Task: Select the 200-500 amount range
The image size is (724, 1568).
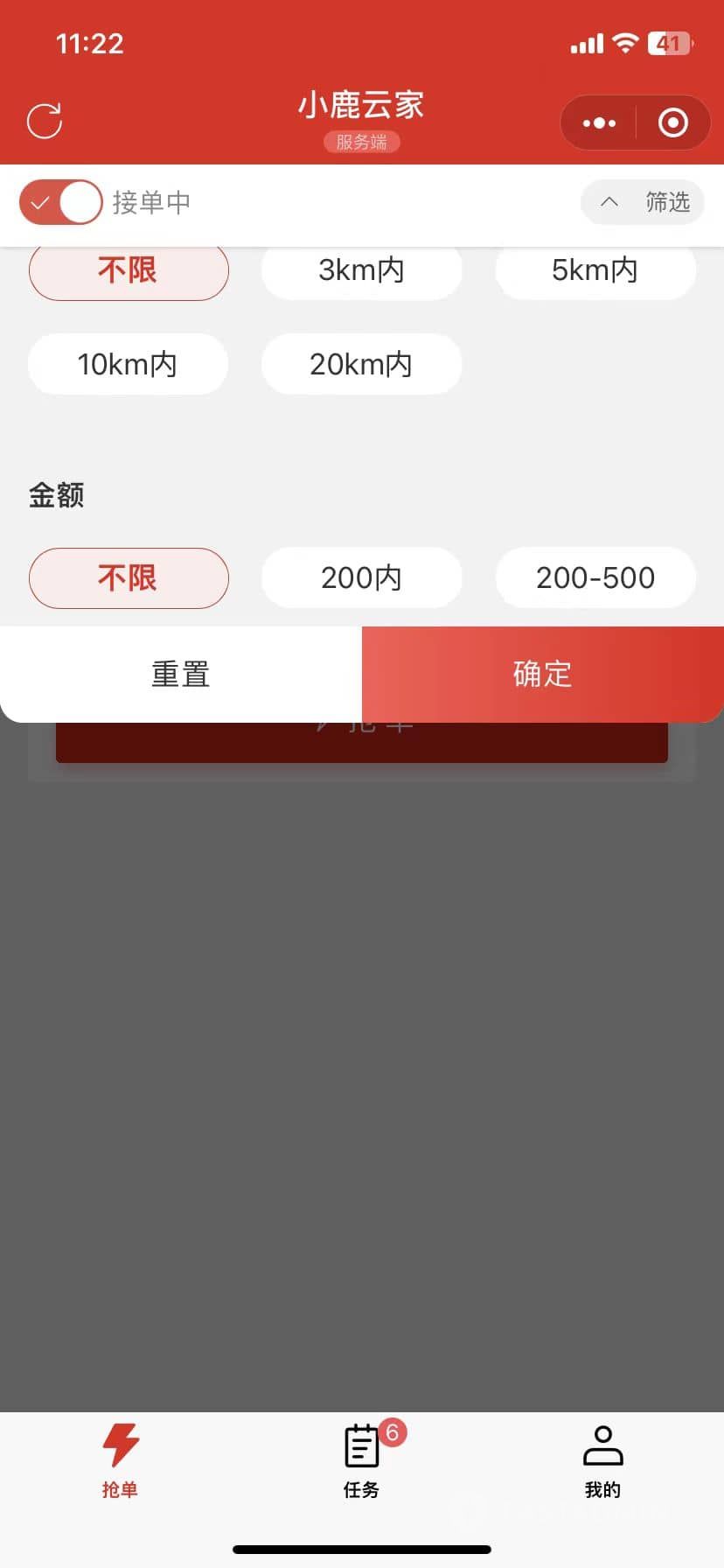Action: click(595, 577)
